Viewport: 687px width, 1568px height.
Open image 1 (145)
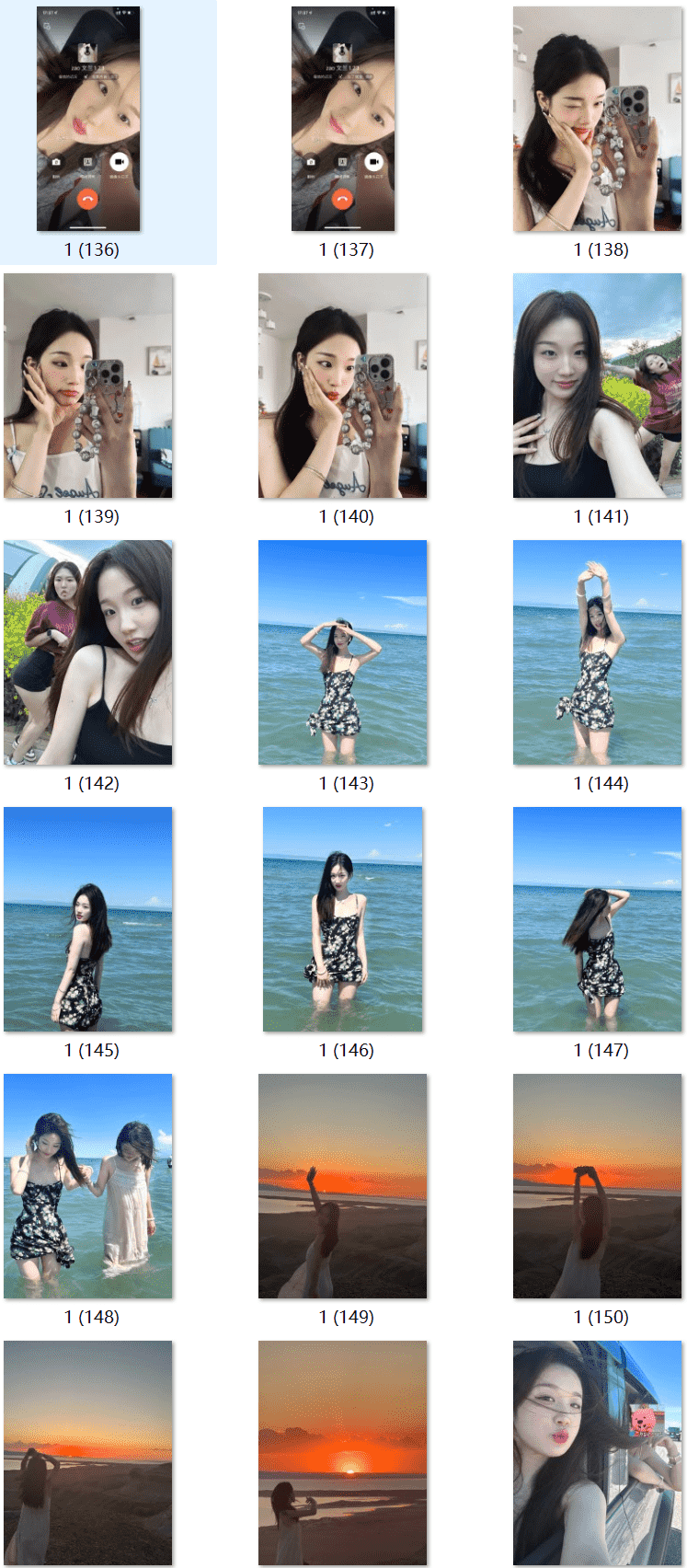pos(88,920)
